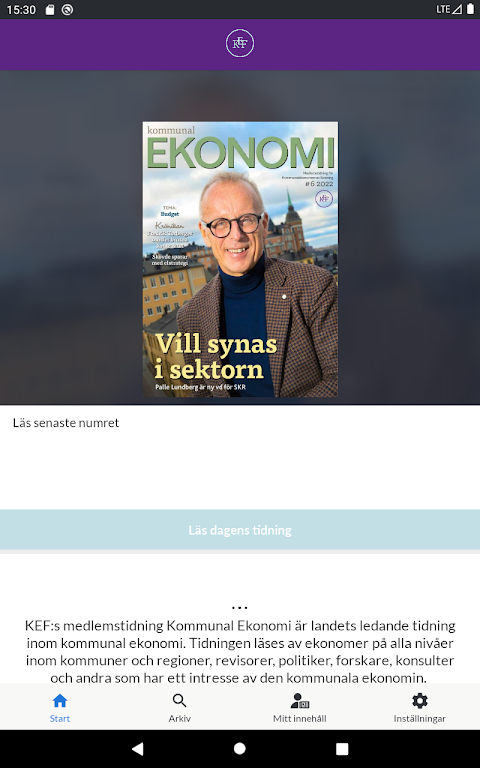Screen dimensions: 480x768
Task: Select the Start tab
Action: (x=60, y=708)
